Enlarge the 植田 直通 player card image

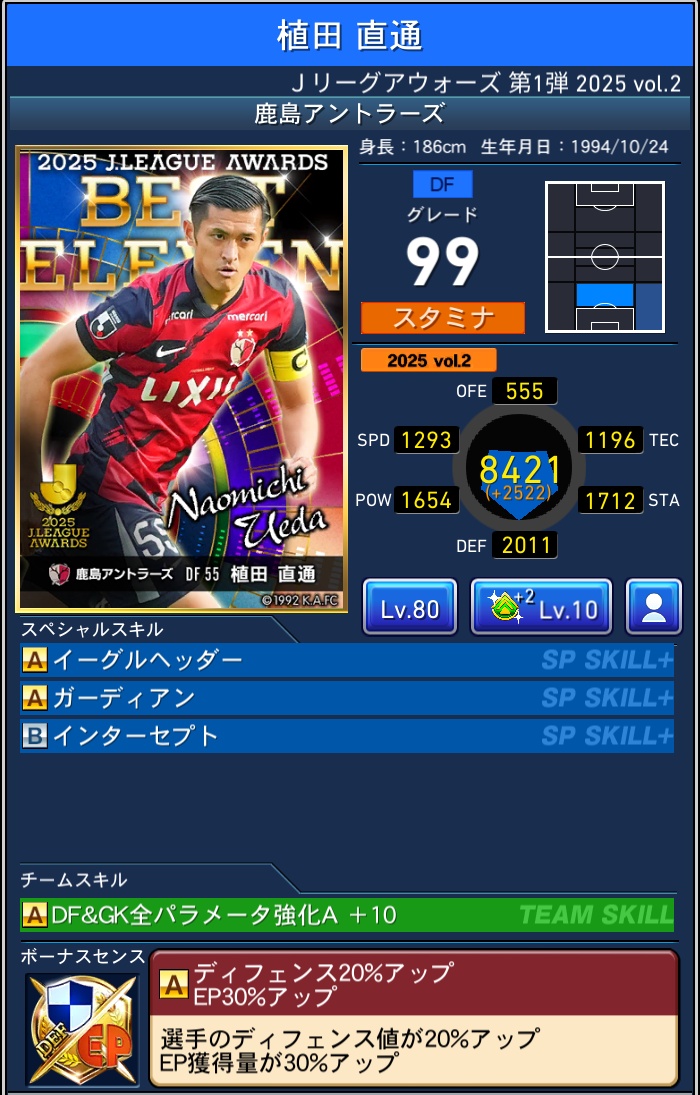click(181, 378)
